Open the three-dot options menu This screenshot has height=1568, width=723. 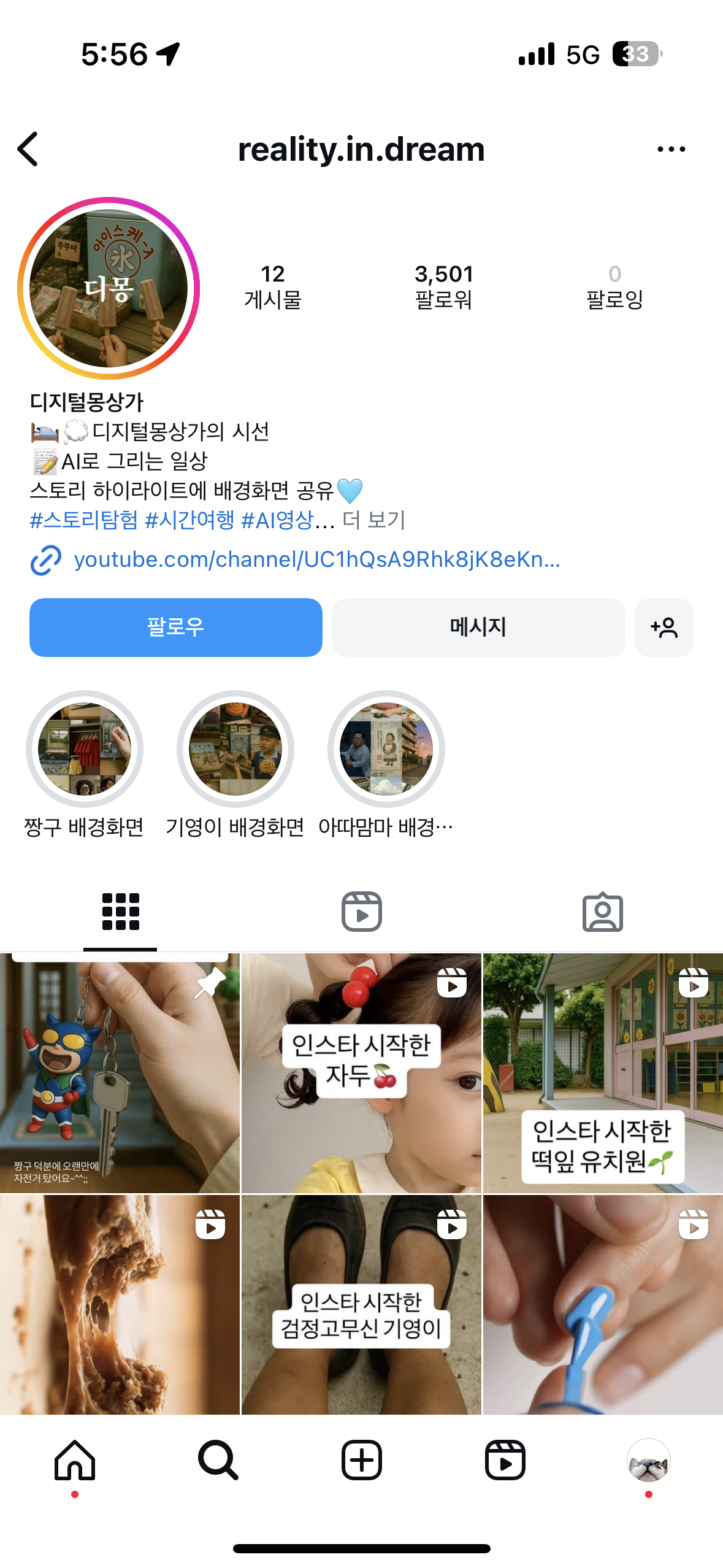coord(671,149)
